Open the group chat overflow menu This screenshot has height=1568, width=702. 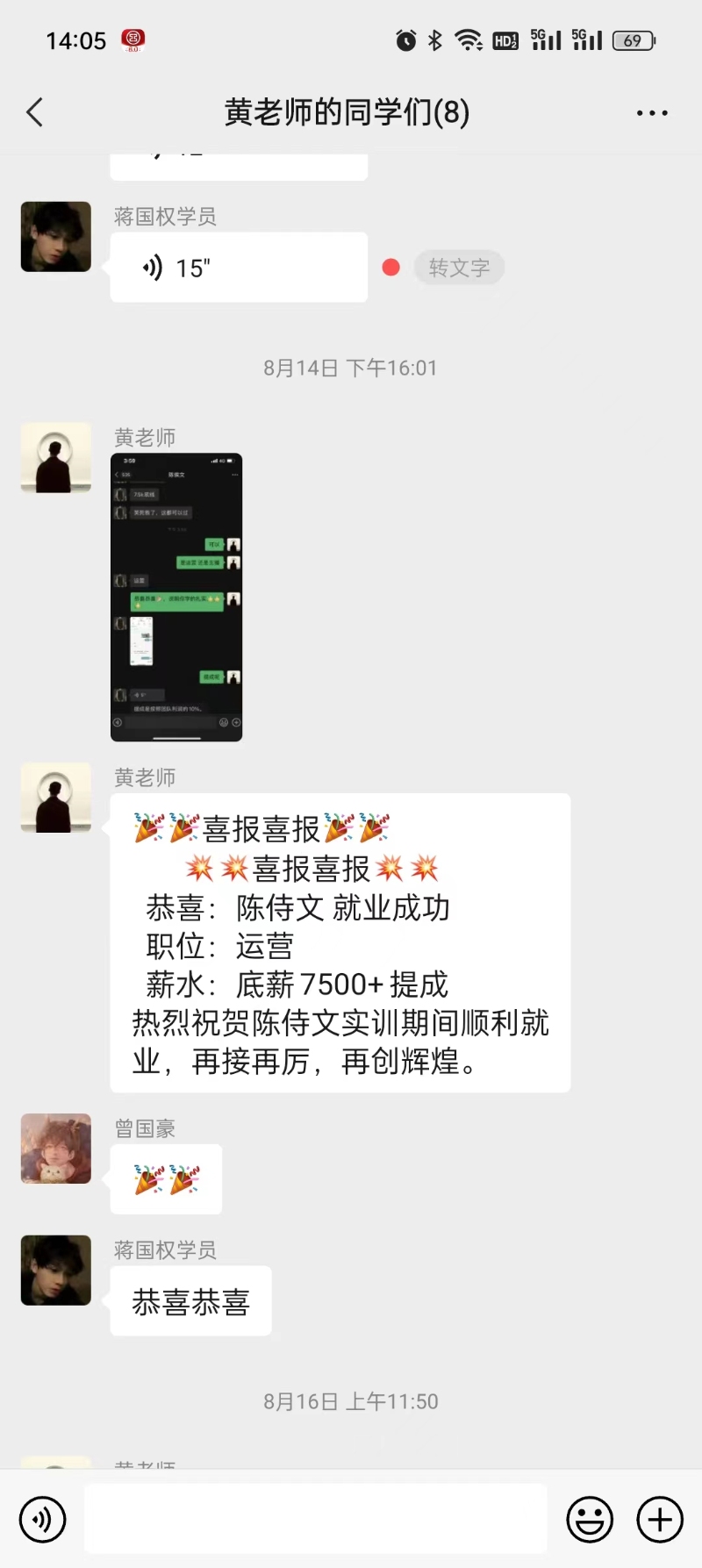click(x=652, y=112)
